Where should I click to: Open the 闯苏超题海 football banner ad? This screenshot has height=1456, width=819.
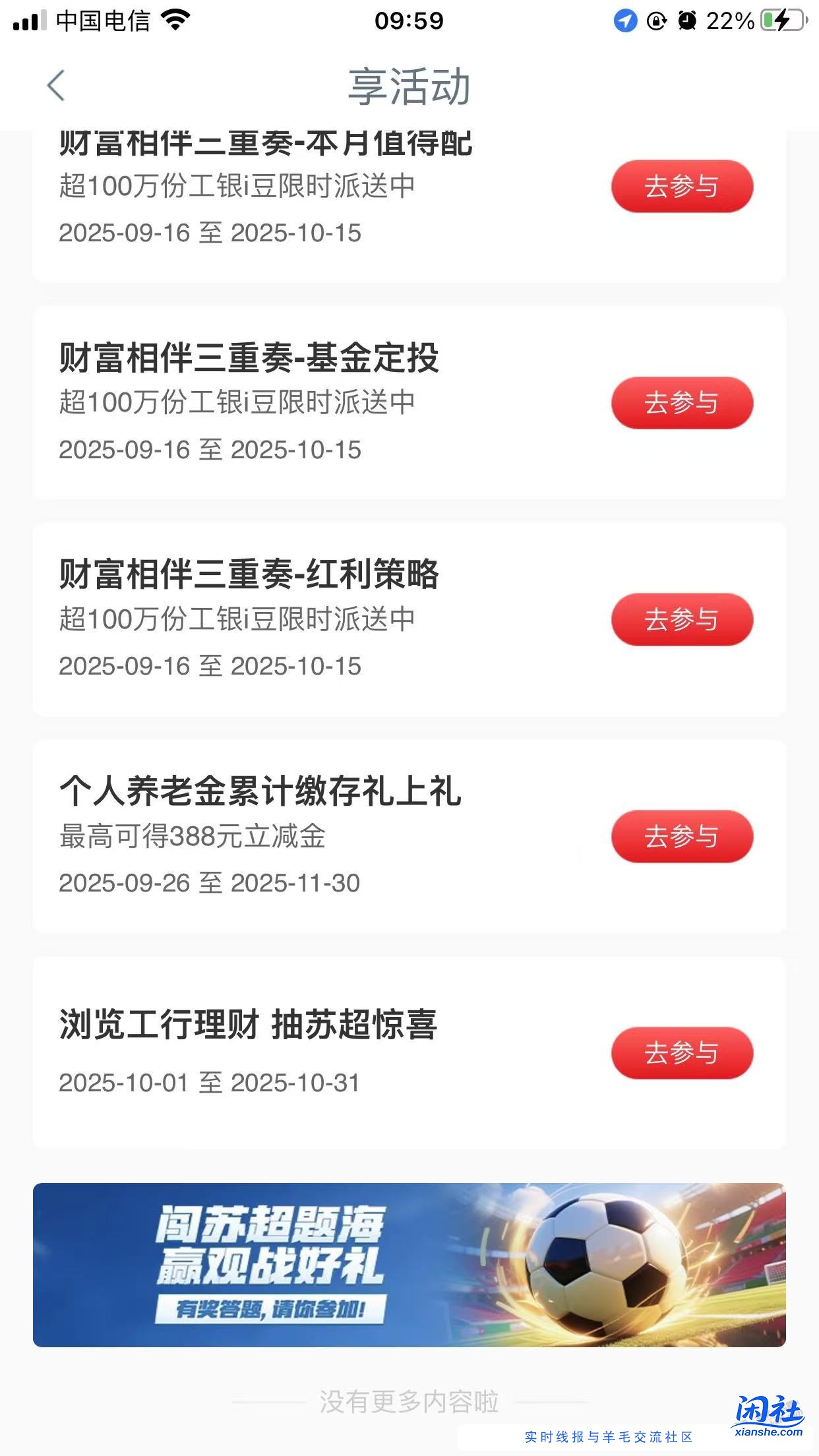coord(409,1269)
